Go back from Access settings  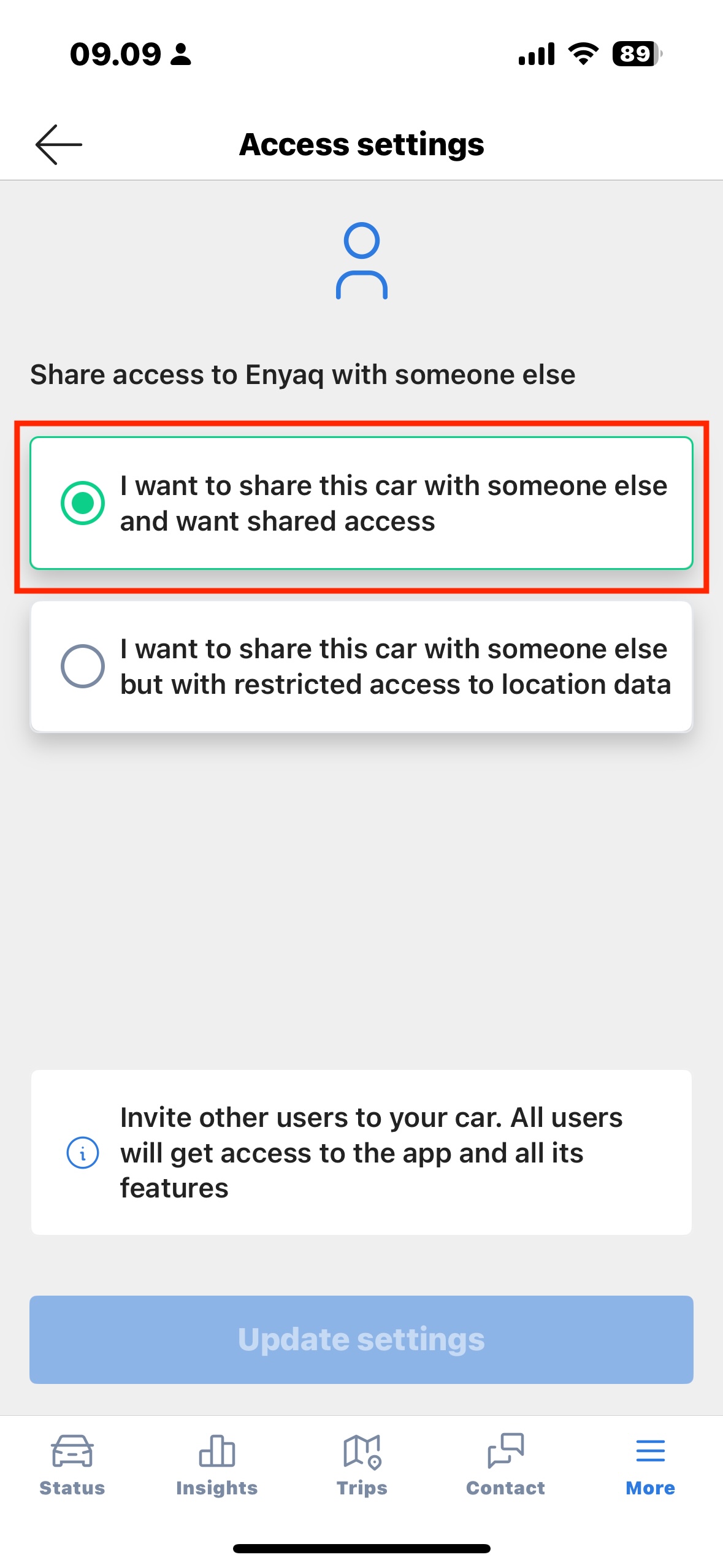click(x=59, y=145)
